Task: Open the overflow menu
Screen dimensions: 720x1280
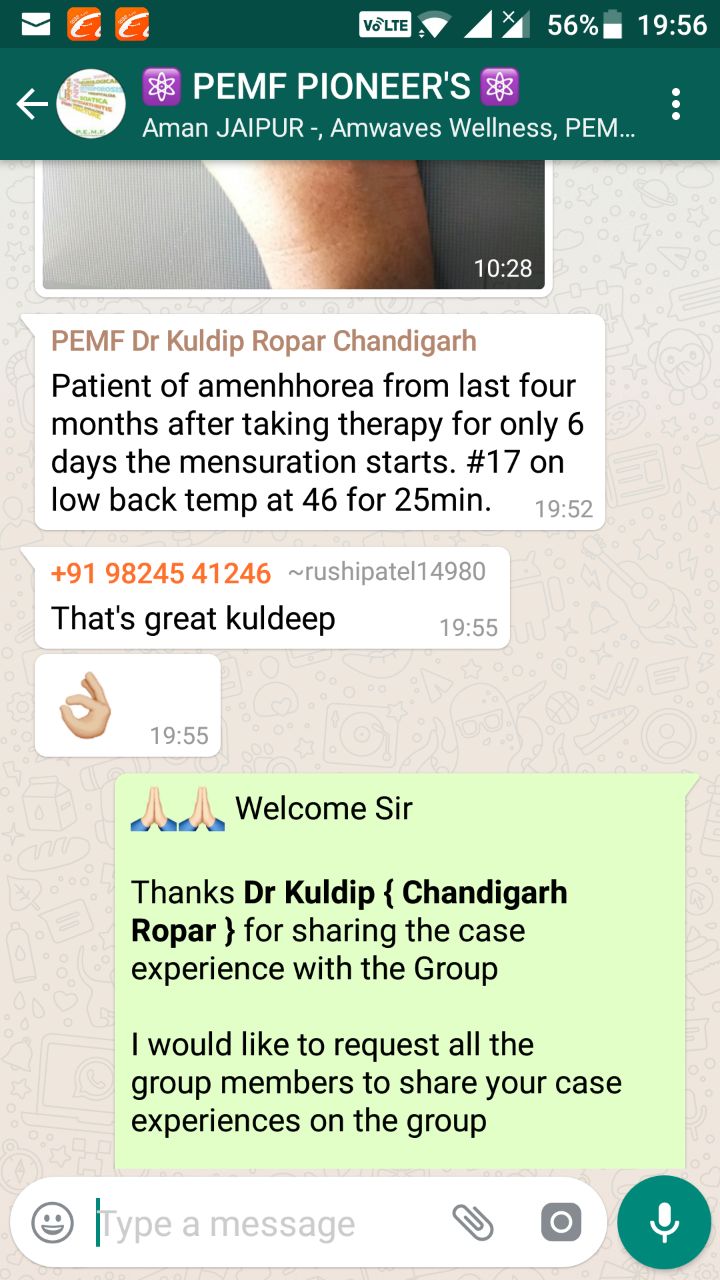Action: pos(677,104)
